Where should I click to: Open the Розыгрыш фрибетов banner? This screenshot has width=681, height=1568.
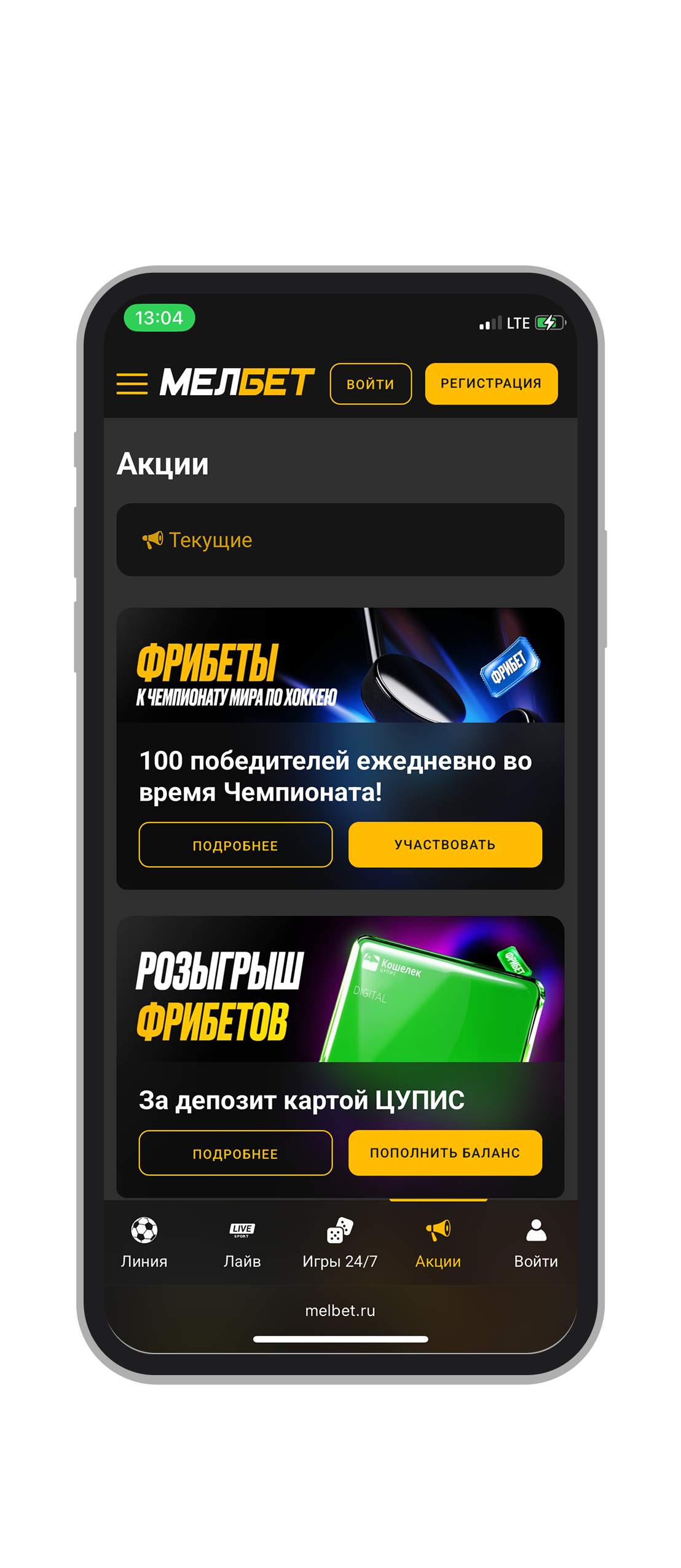[340, 989]
